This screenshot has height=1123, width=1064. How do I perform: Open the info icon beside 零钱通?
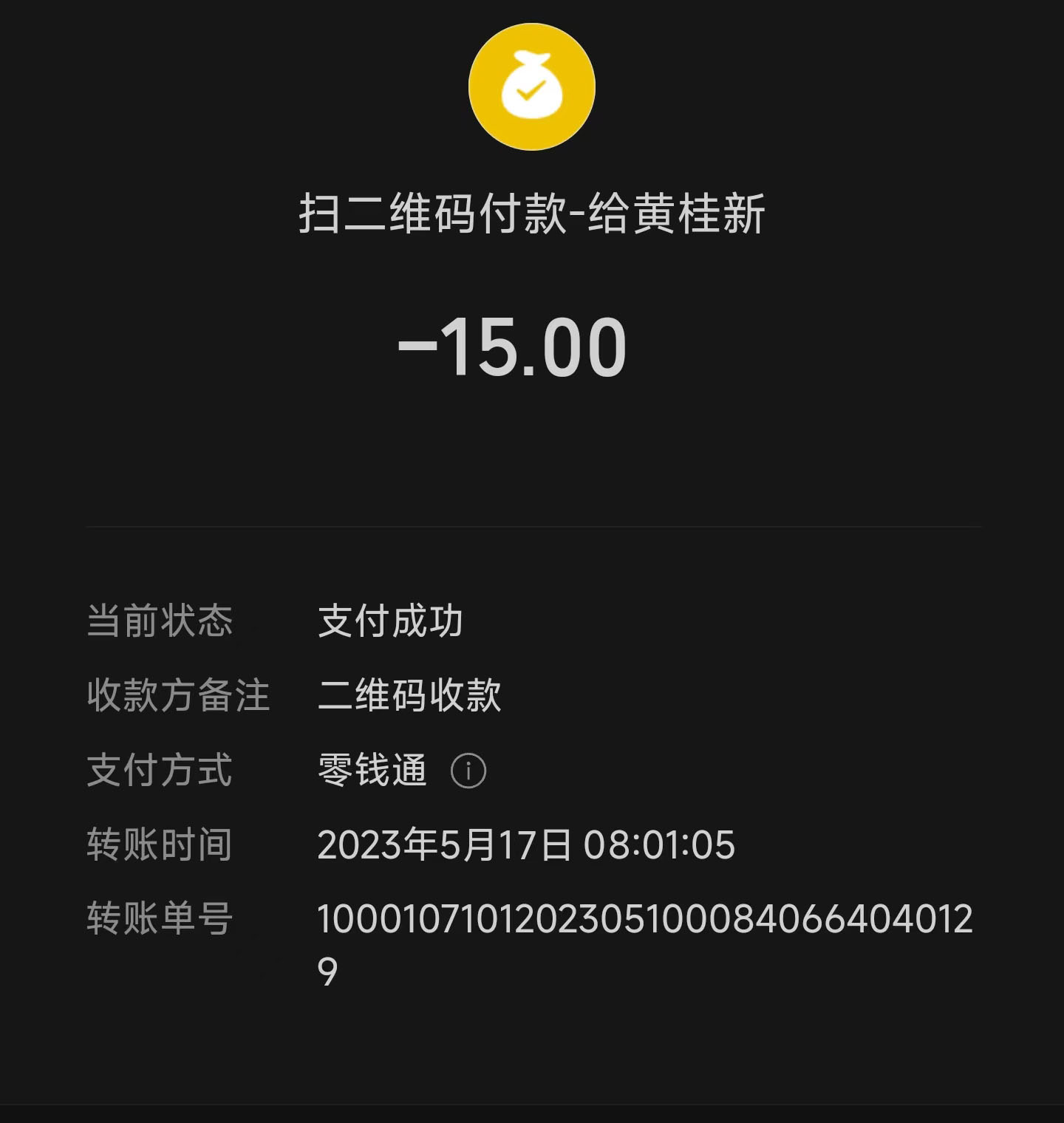(x=468, y=771)
